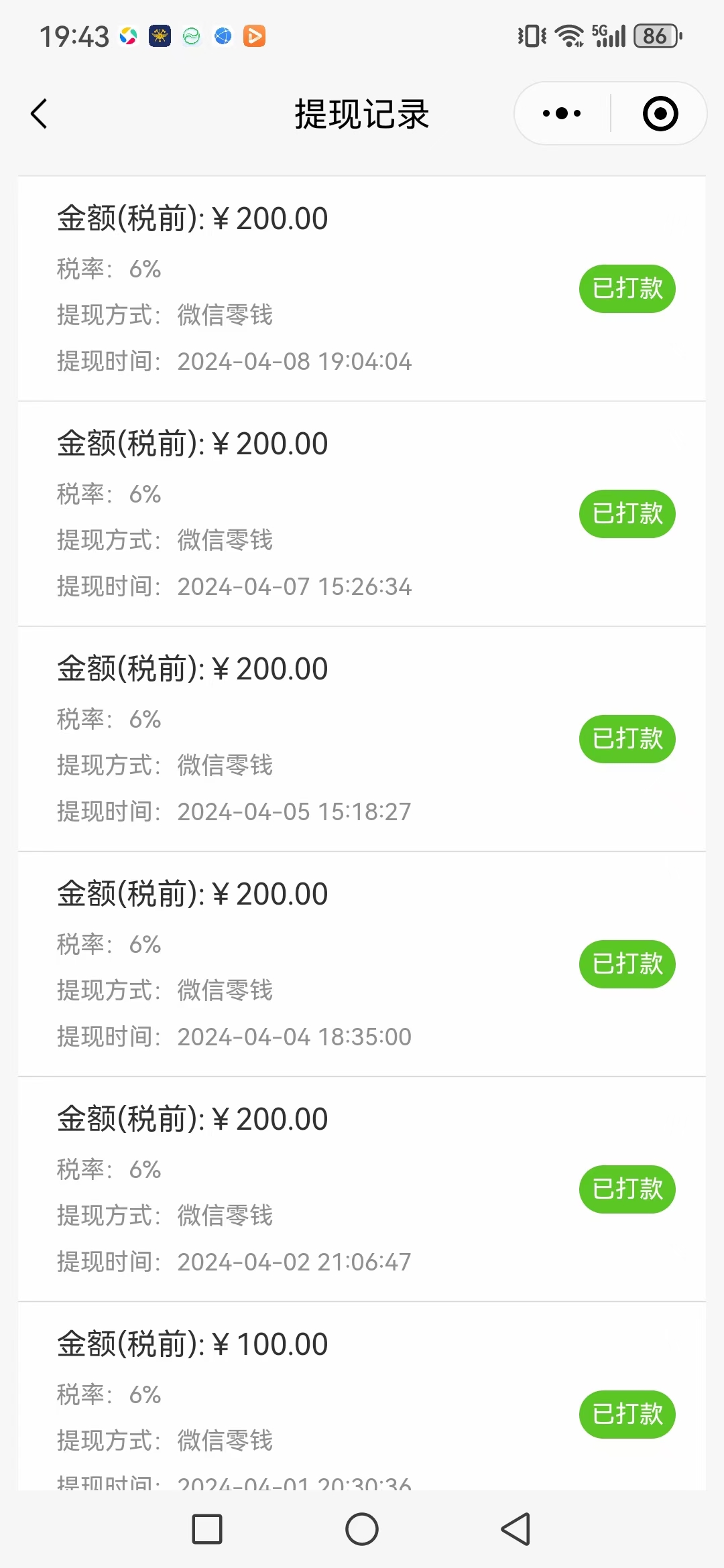Close the mini program with the circle icon
Image resolution: width=724 pixels, height=1568 pixels.
tap(660, 113)
